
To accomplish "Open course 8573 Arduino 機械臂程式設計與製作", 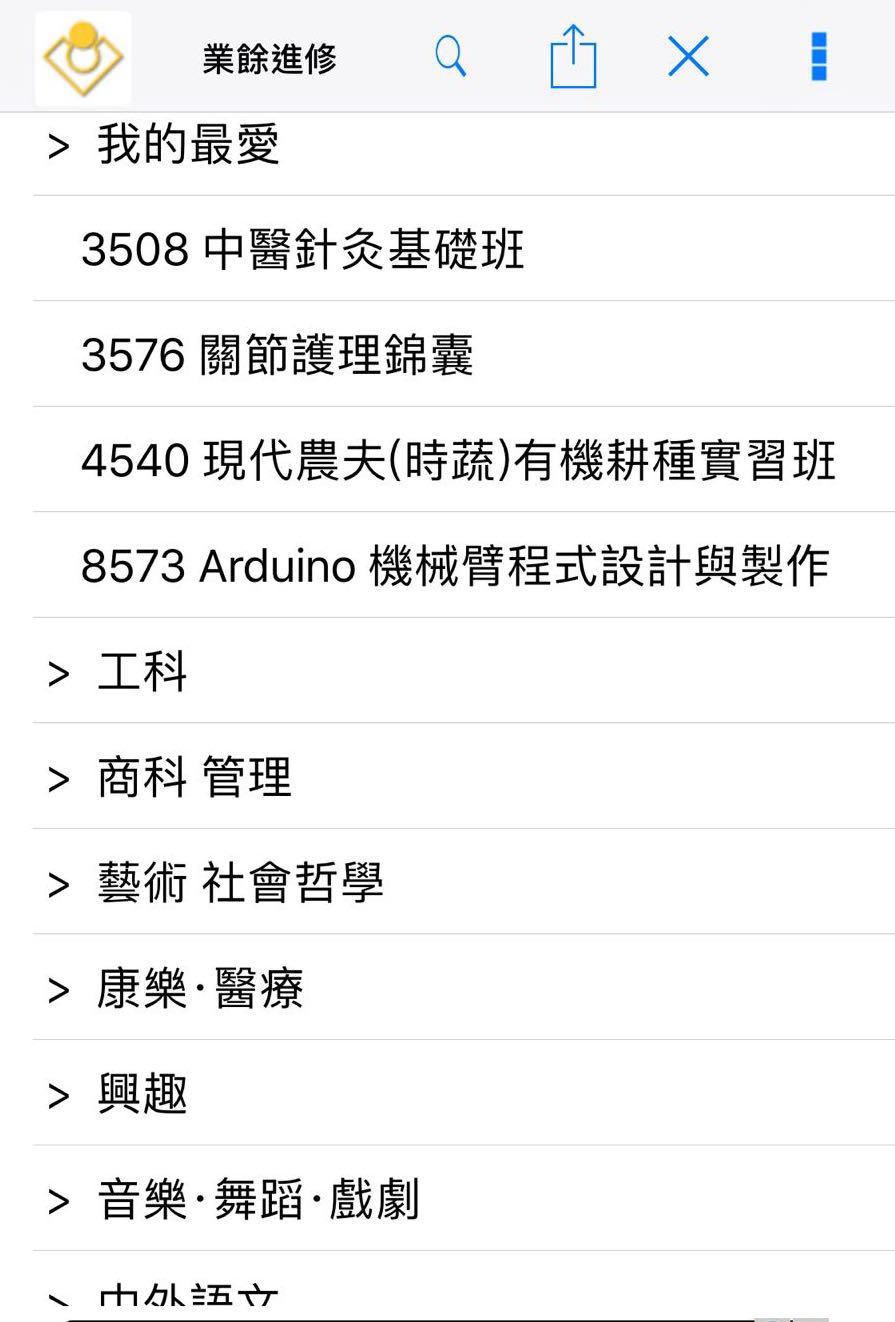I will pyautogui.click(x=455, y=566).
